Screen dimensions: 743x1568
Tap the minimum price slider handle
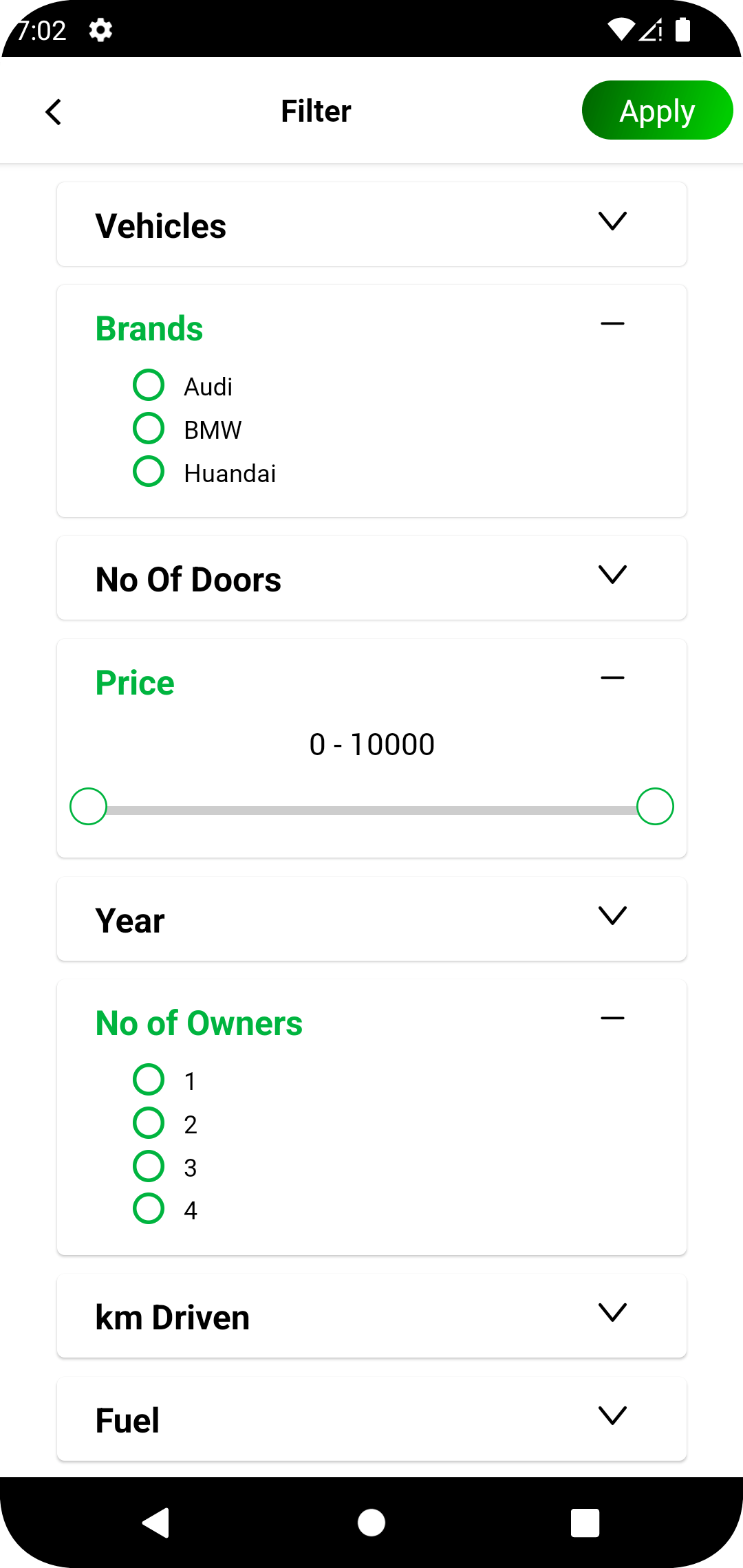pyautogui.click(x=89, y=806)
